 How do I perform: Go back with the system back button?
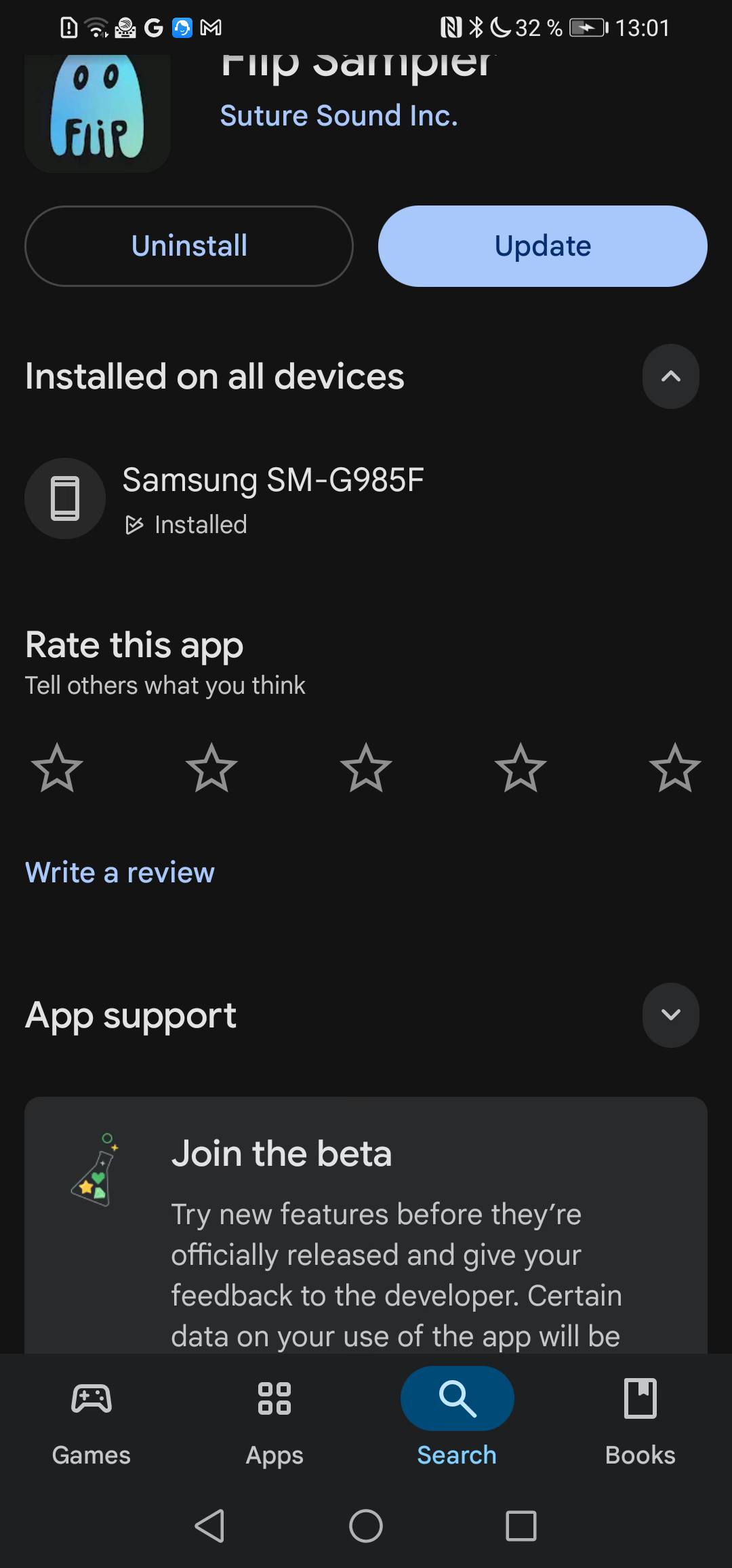coord(210,1526)
